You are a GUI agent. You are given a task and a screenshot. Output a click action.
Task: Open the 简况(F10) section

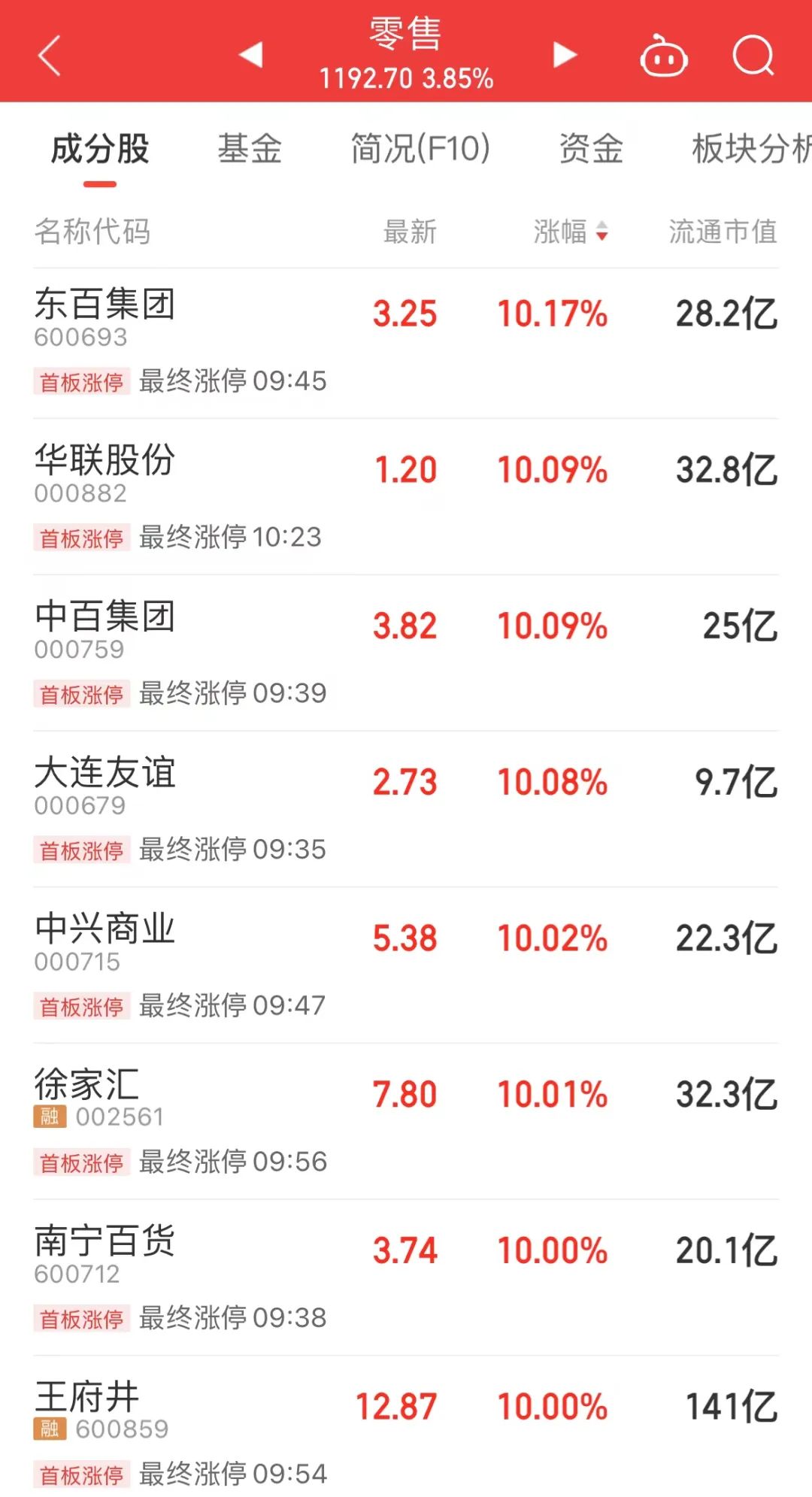pyautogui.click(x=419, y=148)
